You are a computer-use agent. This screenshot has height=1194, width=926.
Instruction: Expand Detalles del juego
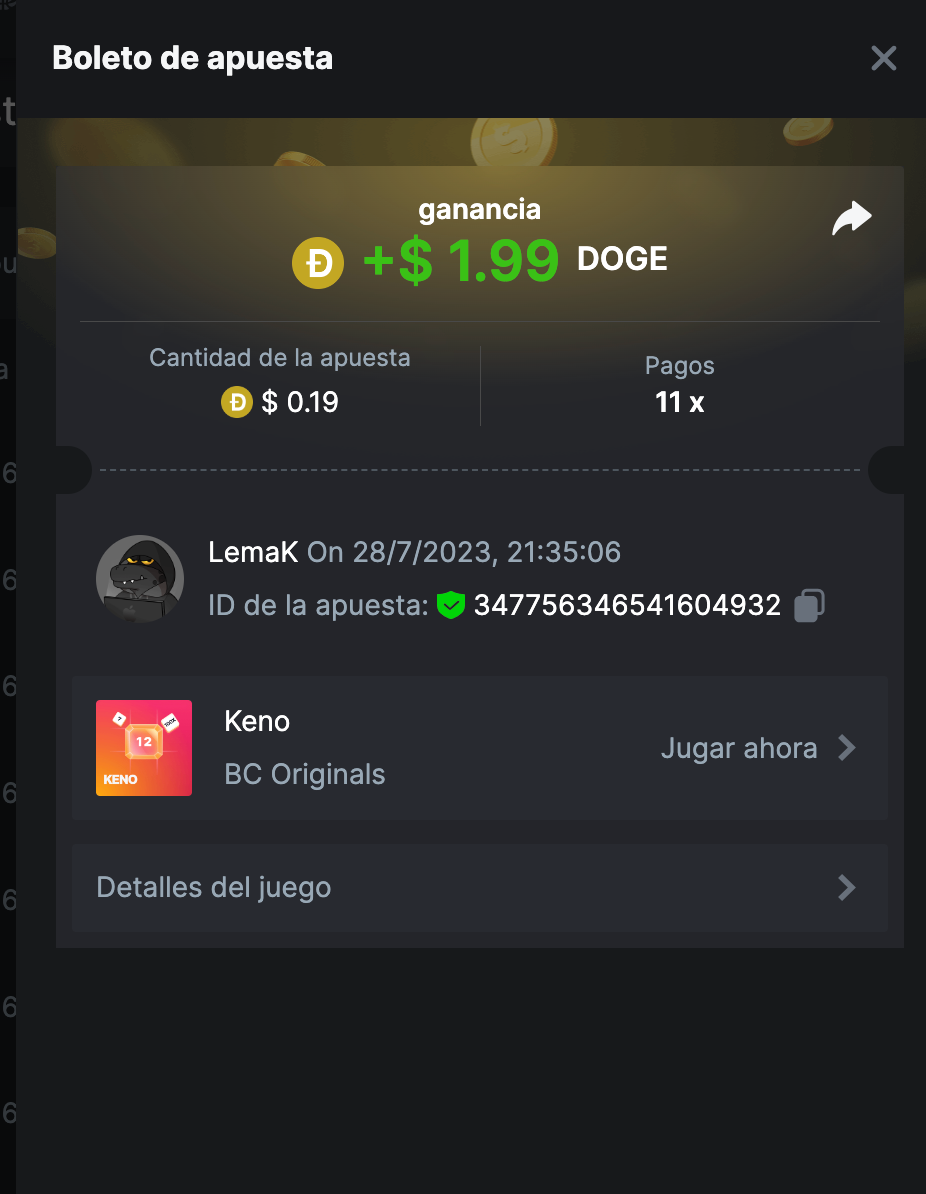coord(479,888)
